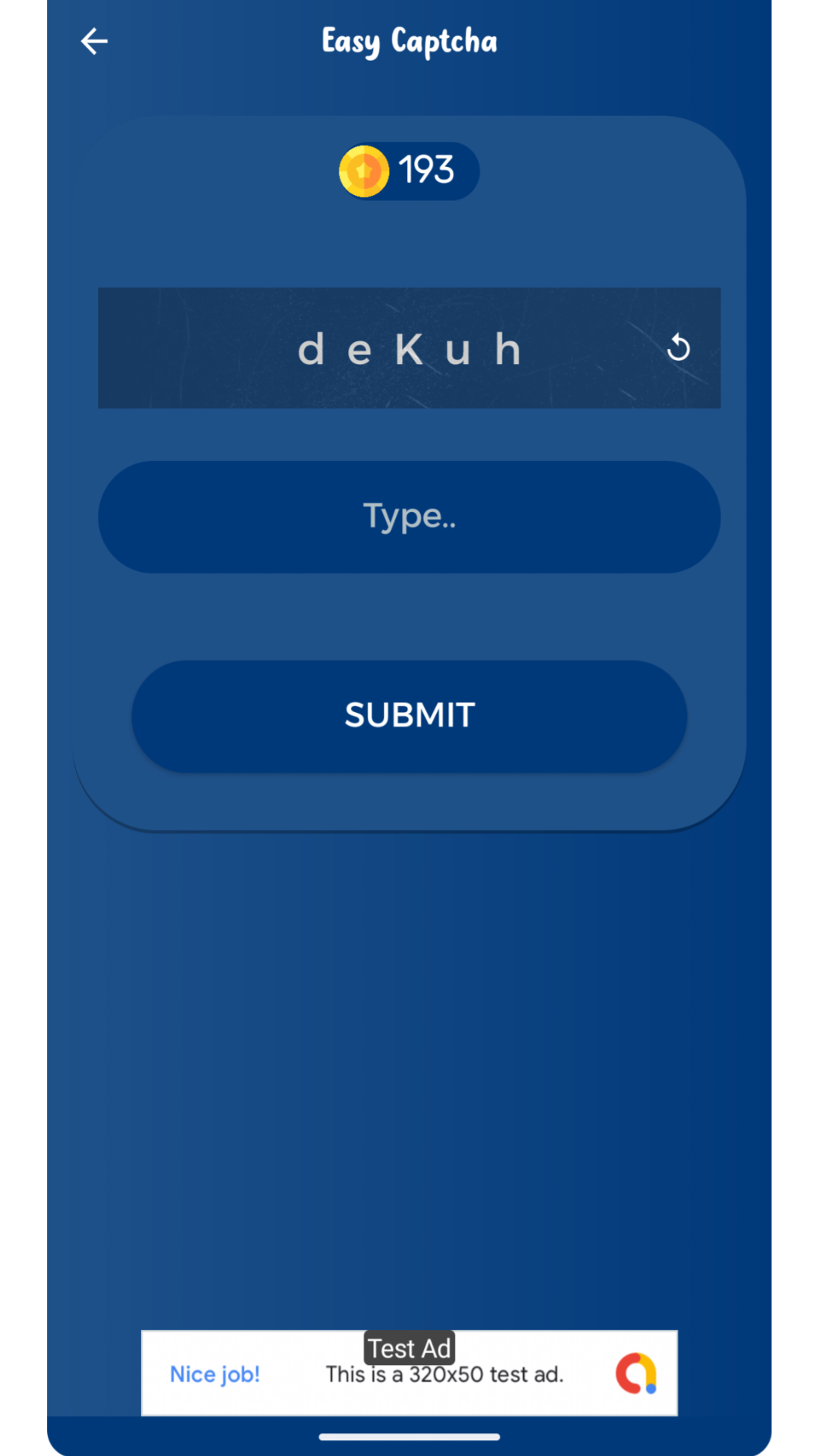Tap the circular arrow beside the captcha text
The image size is (819, 1456).
tap(677, 347)
